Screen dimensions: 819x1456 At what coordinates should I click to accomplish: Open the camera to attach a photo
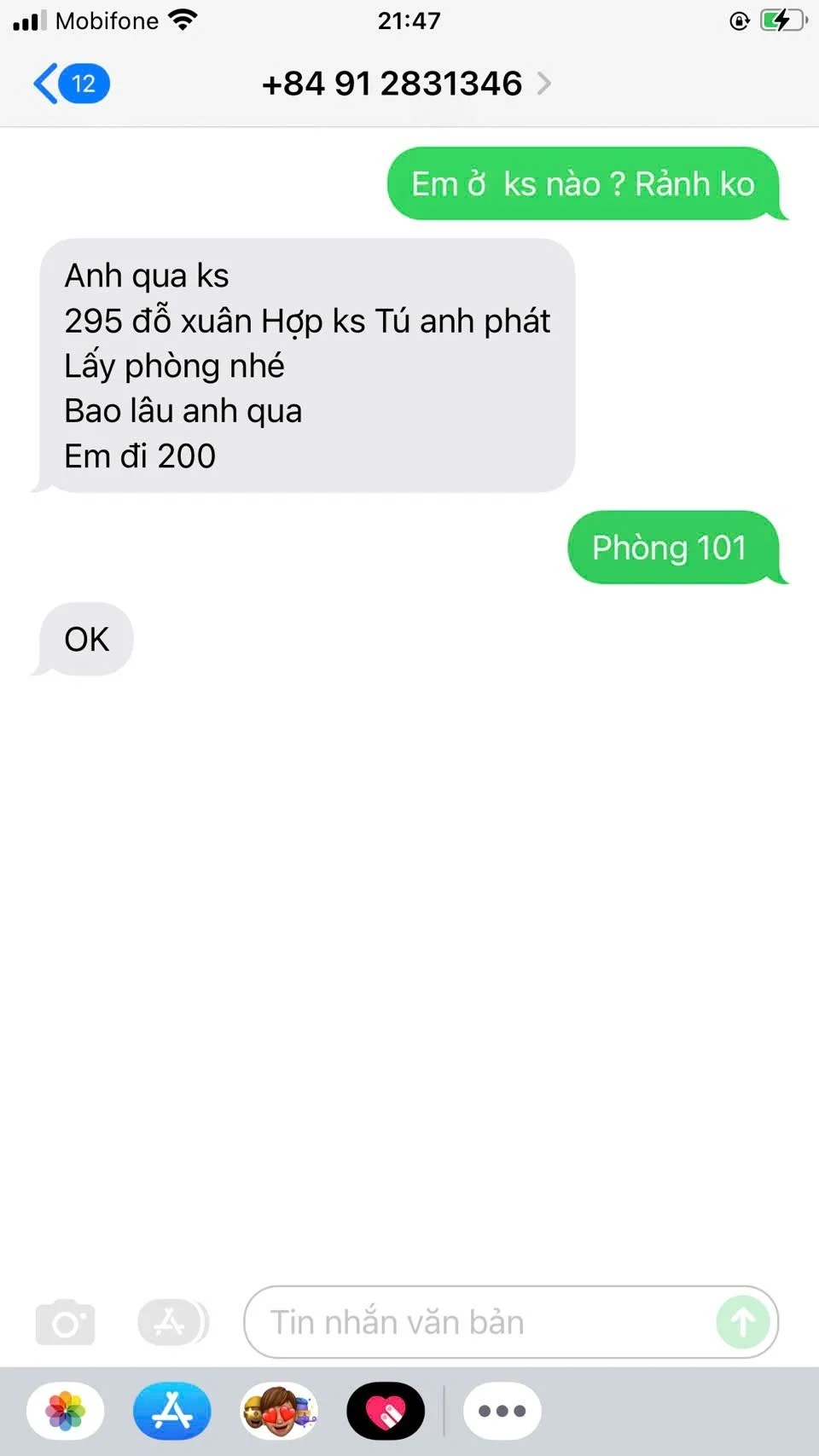tap(65, 1322)
